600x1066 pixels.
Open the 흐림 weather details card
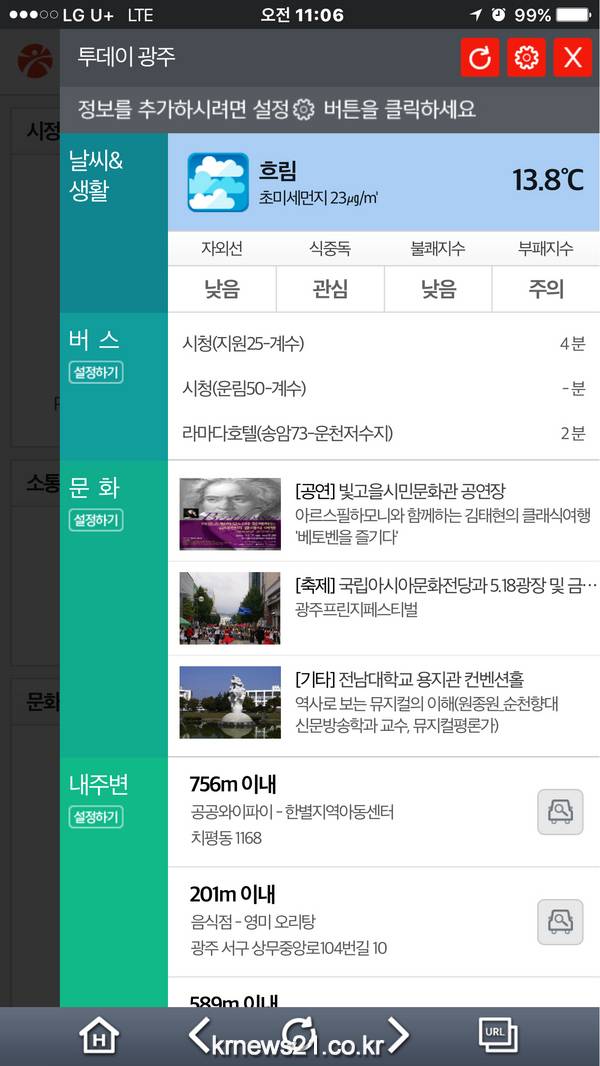[x=384, y=182]
